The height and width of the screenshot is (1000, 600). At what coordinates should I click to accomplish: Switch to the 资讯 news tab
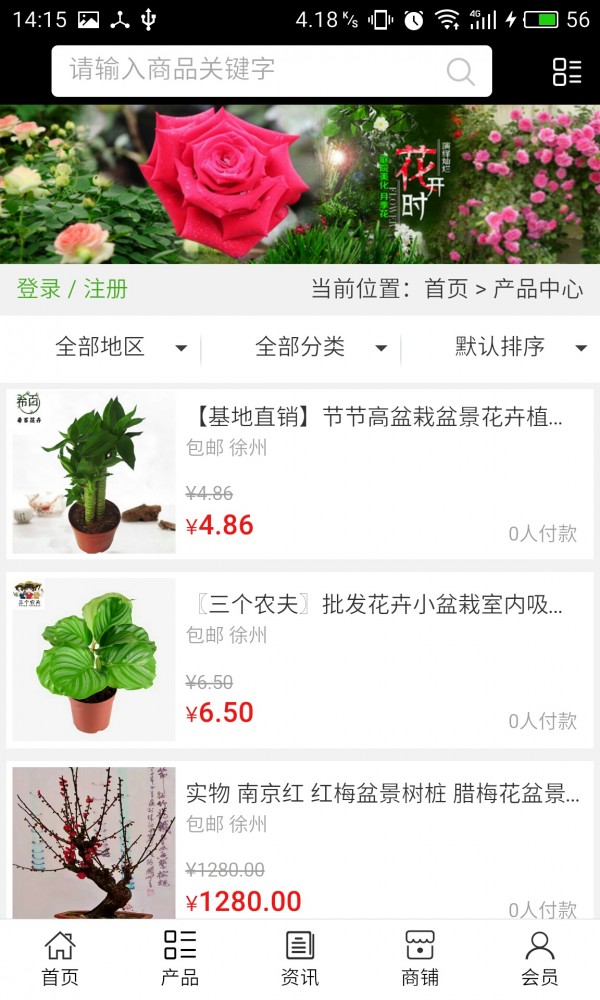pyautogui.click(x=300, y=959)
